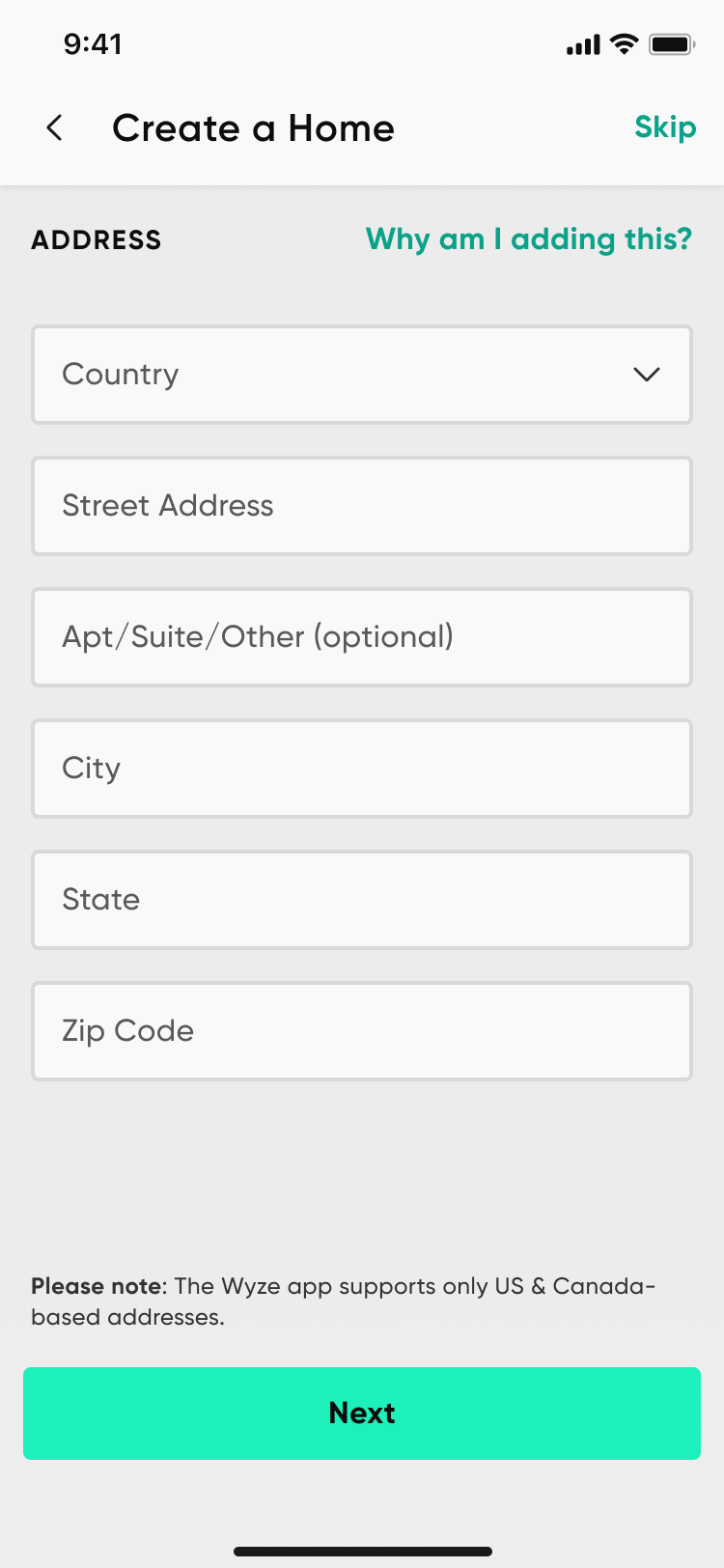This screenshot has height=1568, width=724.
Task: Continue with the Next button
Action: pyautogui.click(x=362, y=1413)
